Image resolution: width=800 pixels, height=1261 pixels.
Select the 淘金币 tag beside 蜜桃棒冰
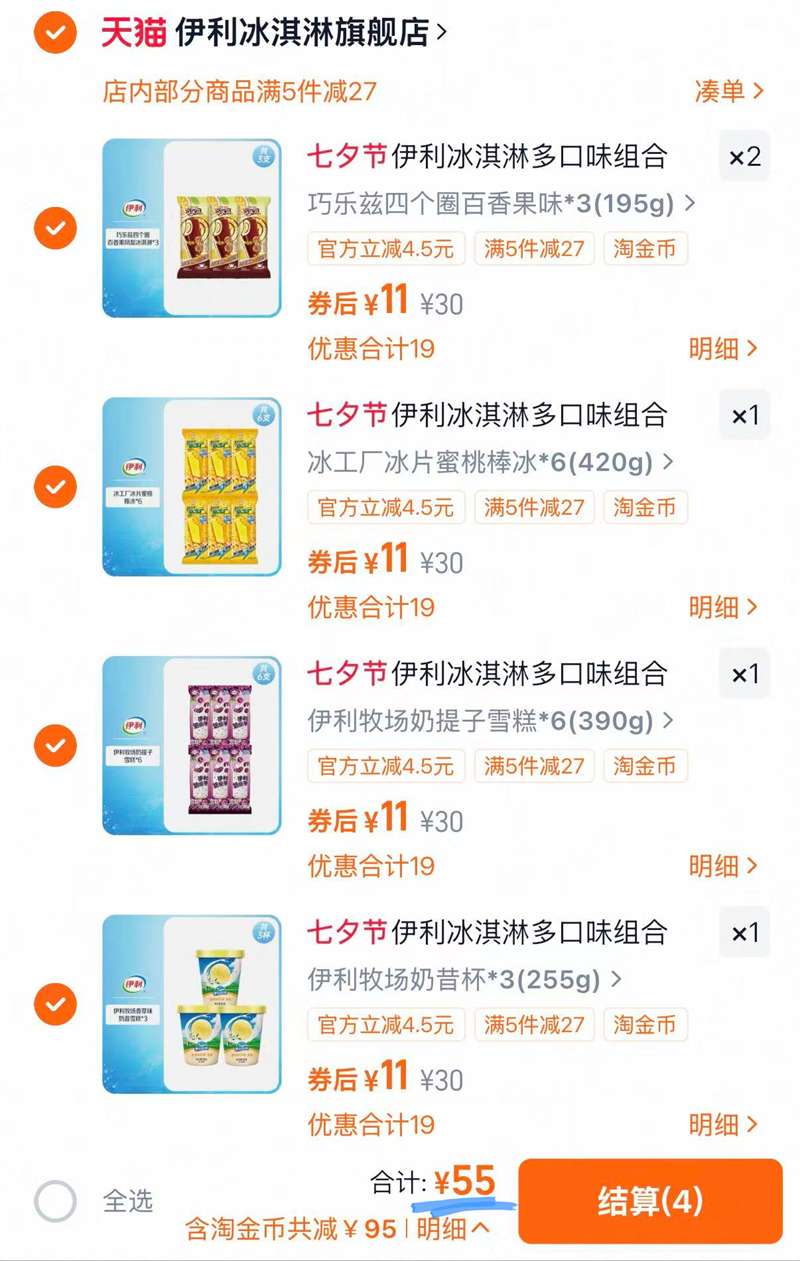coord(645,508)
